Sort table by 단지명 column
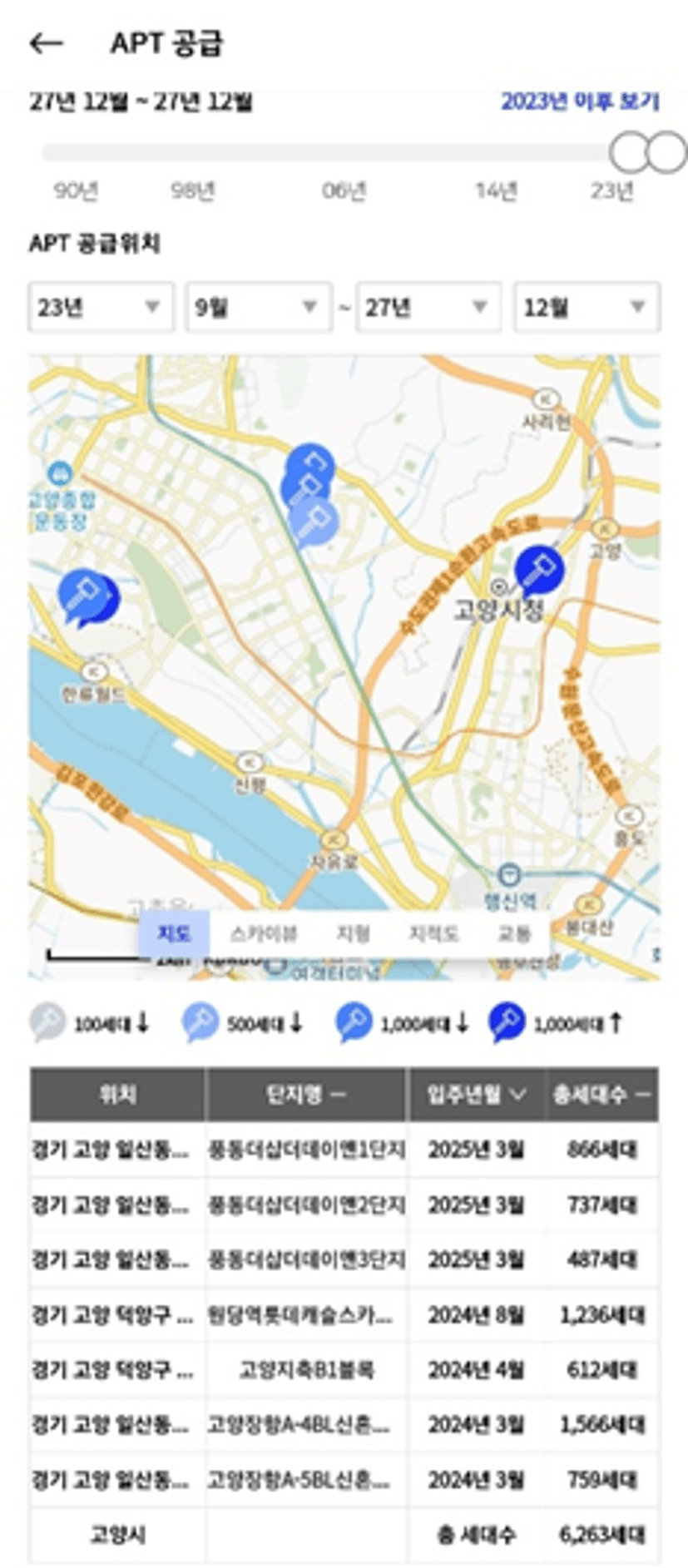688x1568 pixels. 306,1095
